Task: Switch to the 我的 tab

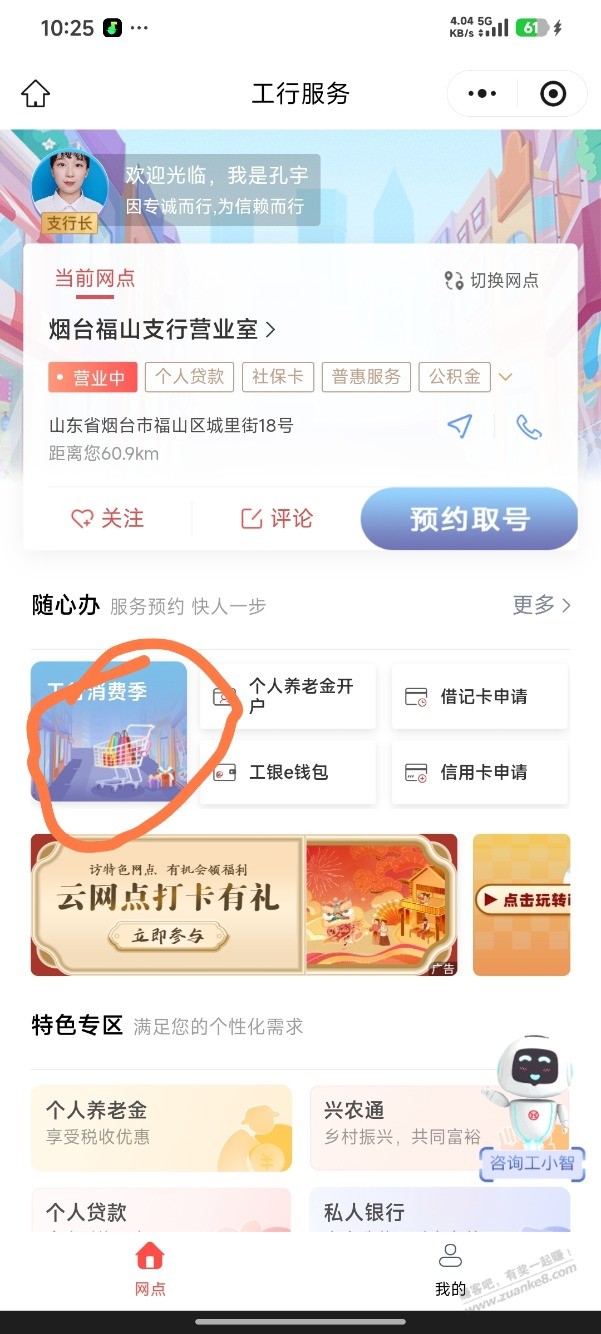Action: (450, 1268)
